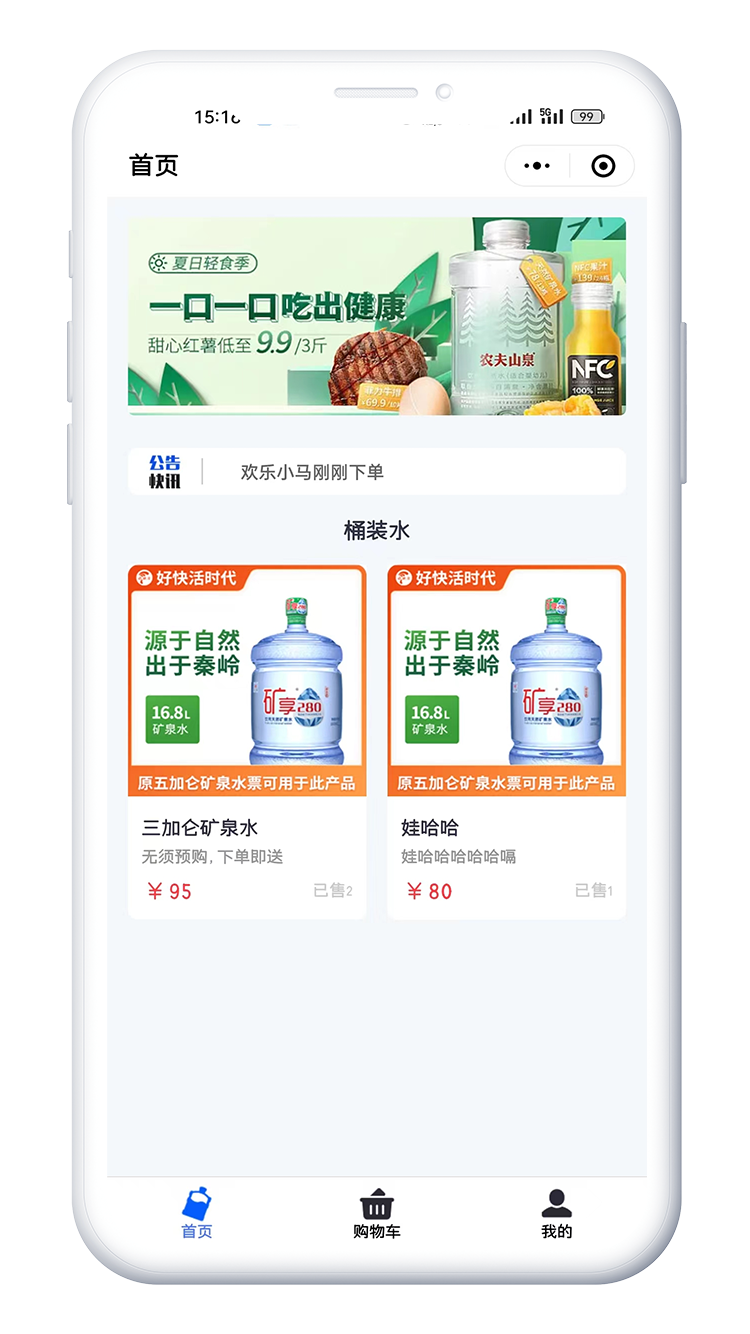750x1334 pixels.
Task: Open the 公告快讯 announcement ticker
Action: point(376,472)
